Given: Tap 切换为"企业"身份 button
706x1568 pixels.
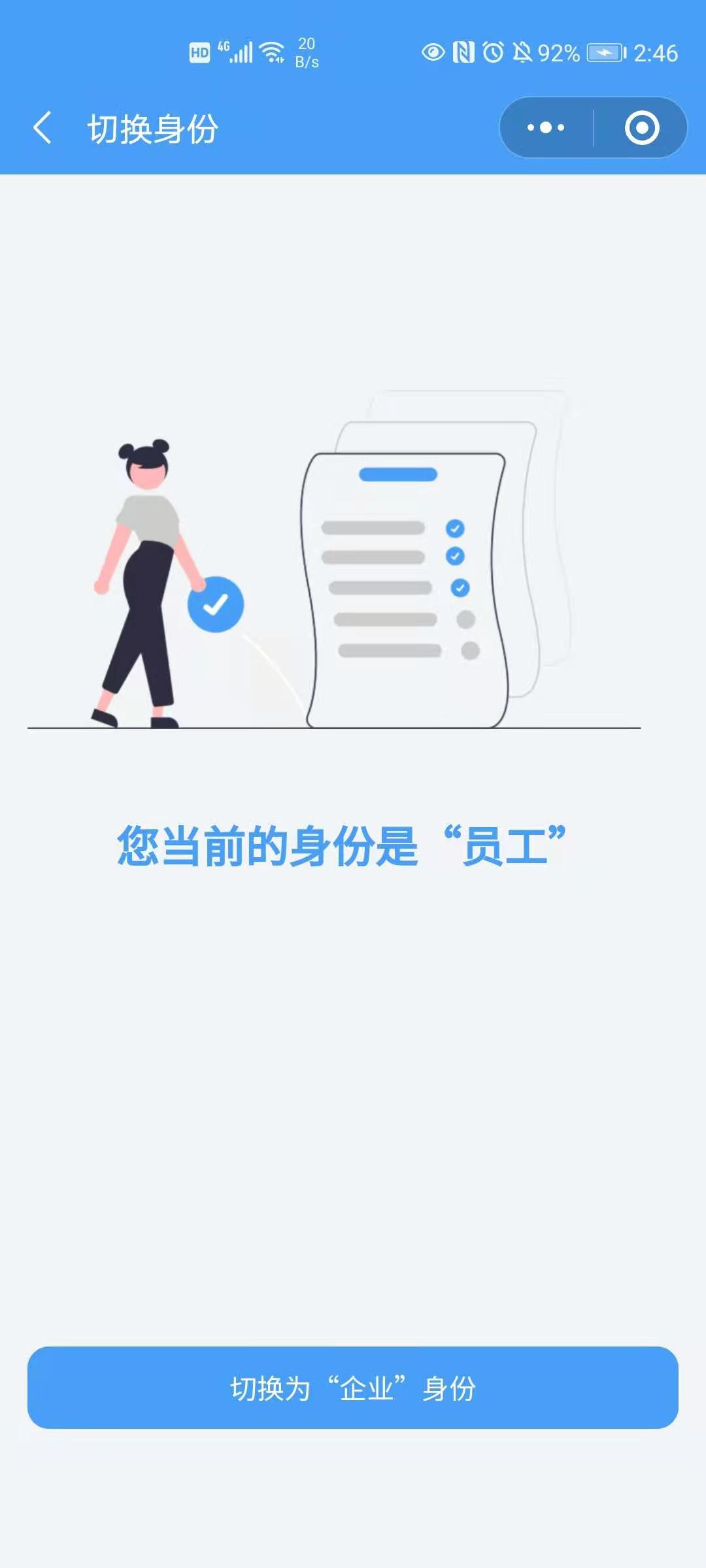Looking at the screenshot, I should (353, 1387).
